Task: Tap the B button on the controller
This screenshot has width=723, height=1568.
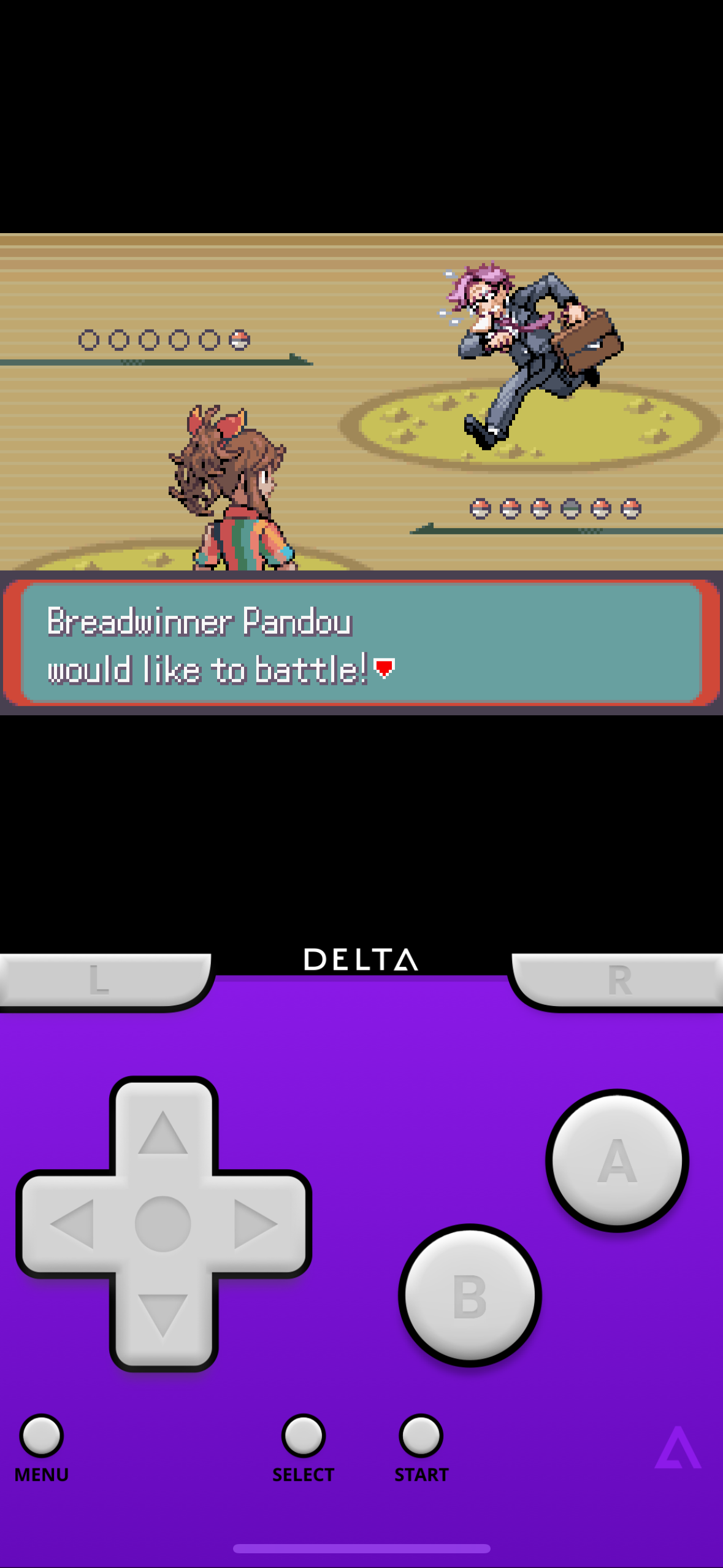Action: tap(470, 1295)
